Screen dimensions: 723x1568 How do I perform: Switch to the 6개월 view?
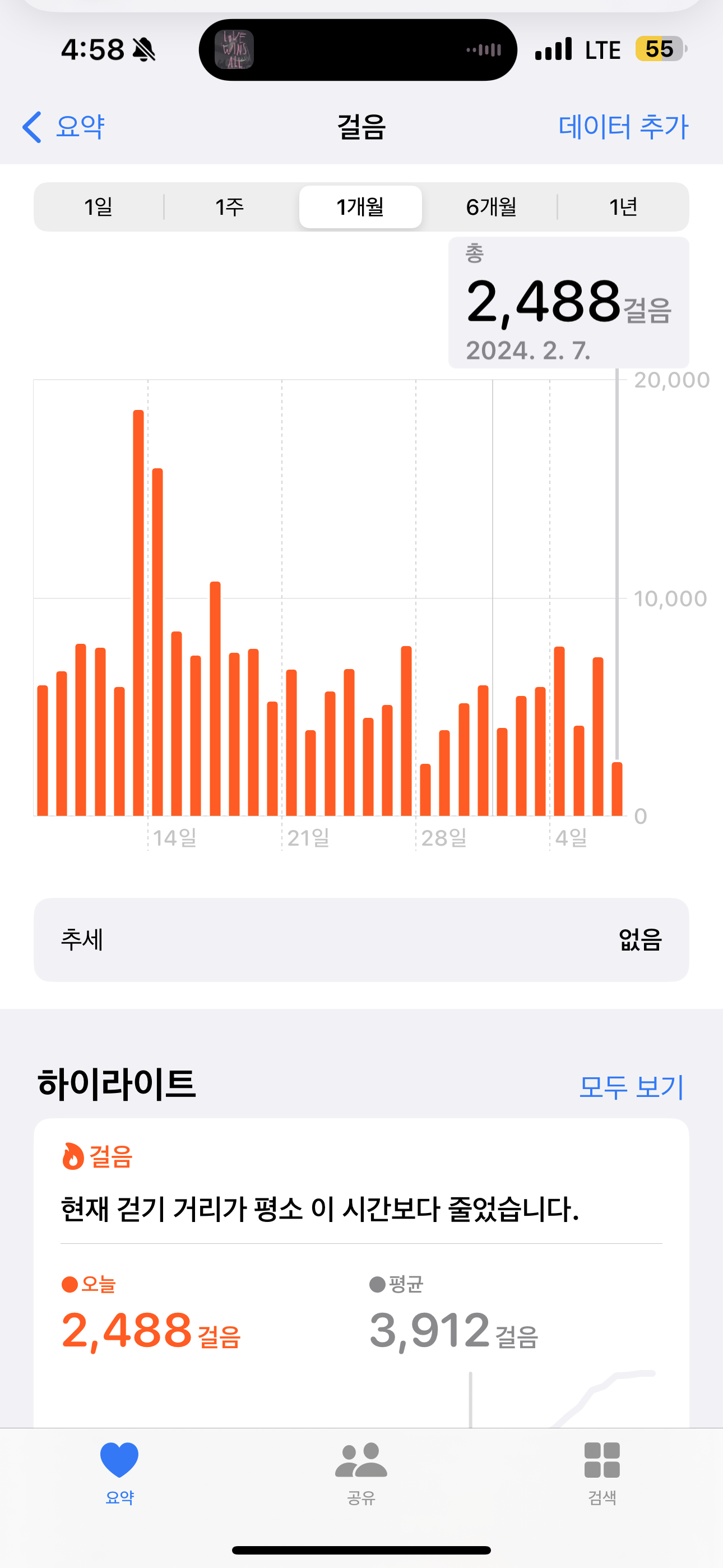491,207
